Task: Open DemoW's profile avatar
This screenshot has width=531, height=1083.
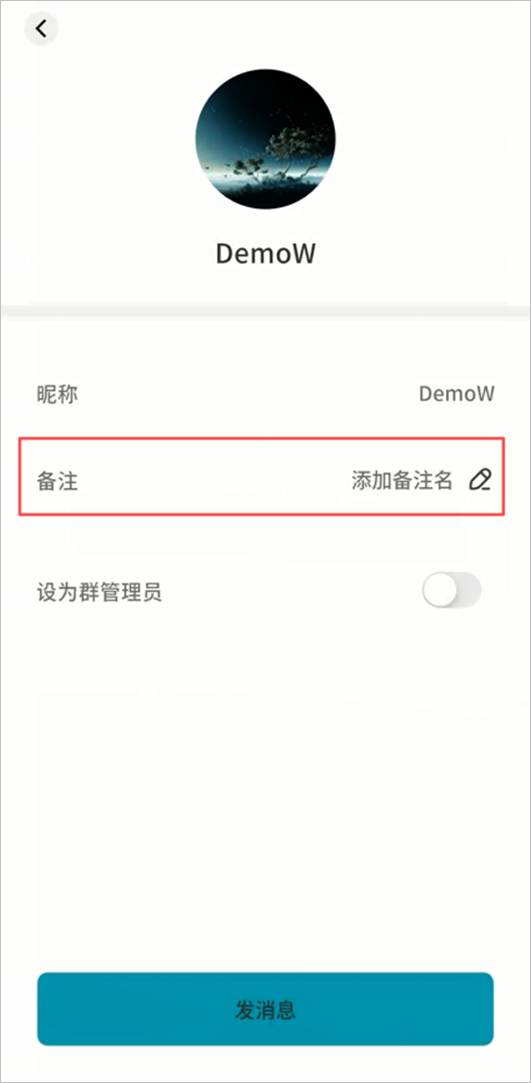Action: pos(266,139)
